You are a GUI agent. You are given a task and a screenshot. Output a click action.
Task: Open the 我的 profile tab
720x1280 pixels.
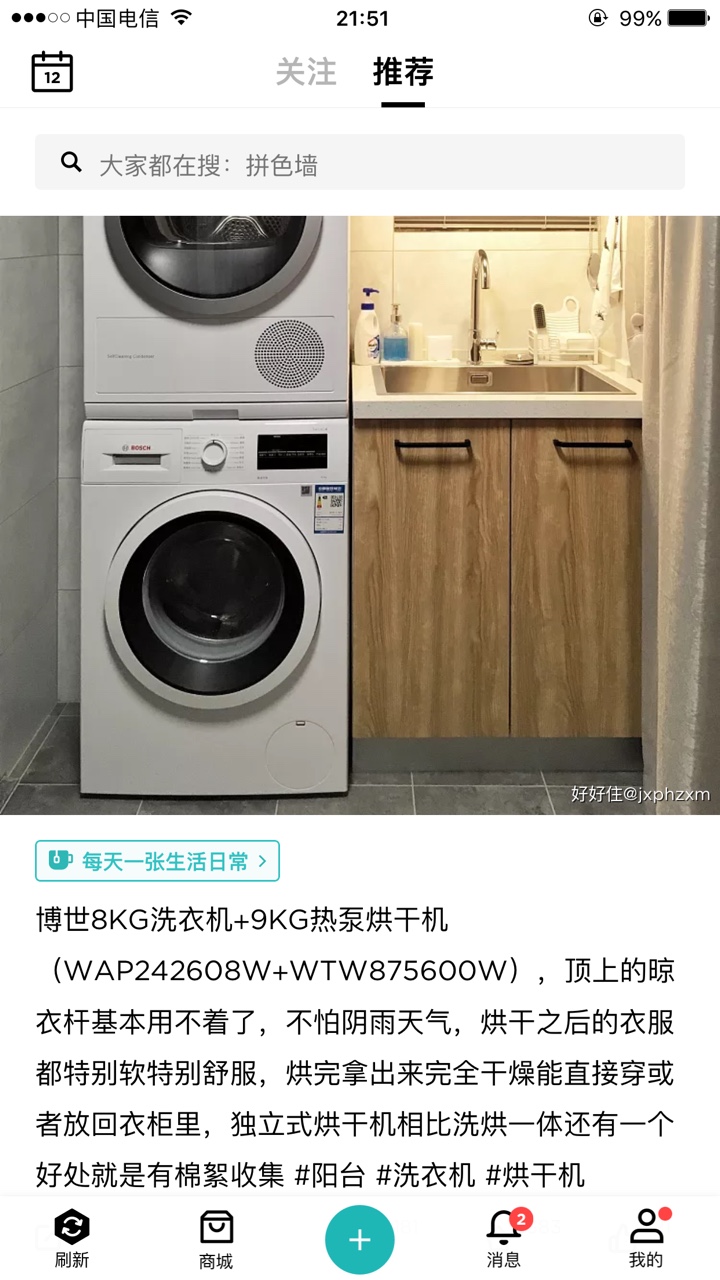tap(646, 1238)
